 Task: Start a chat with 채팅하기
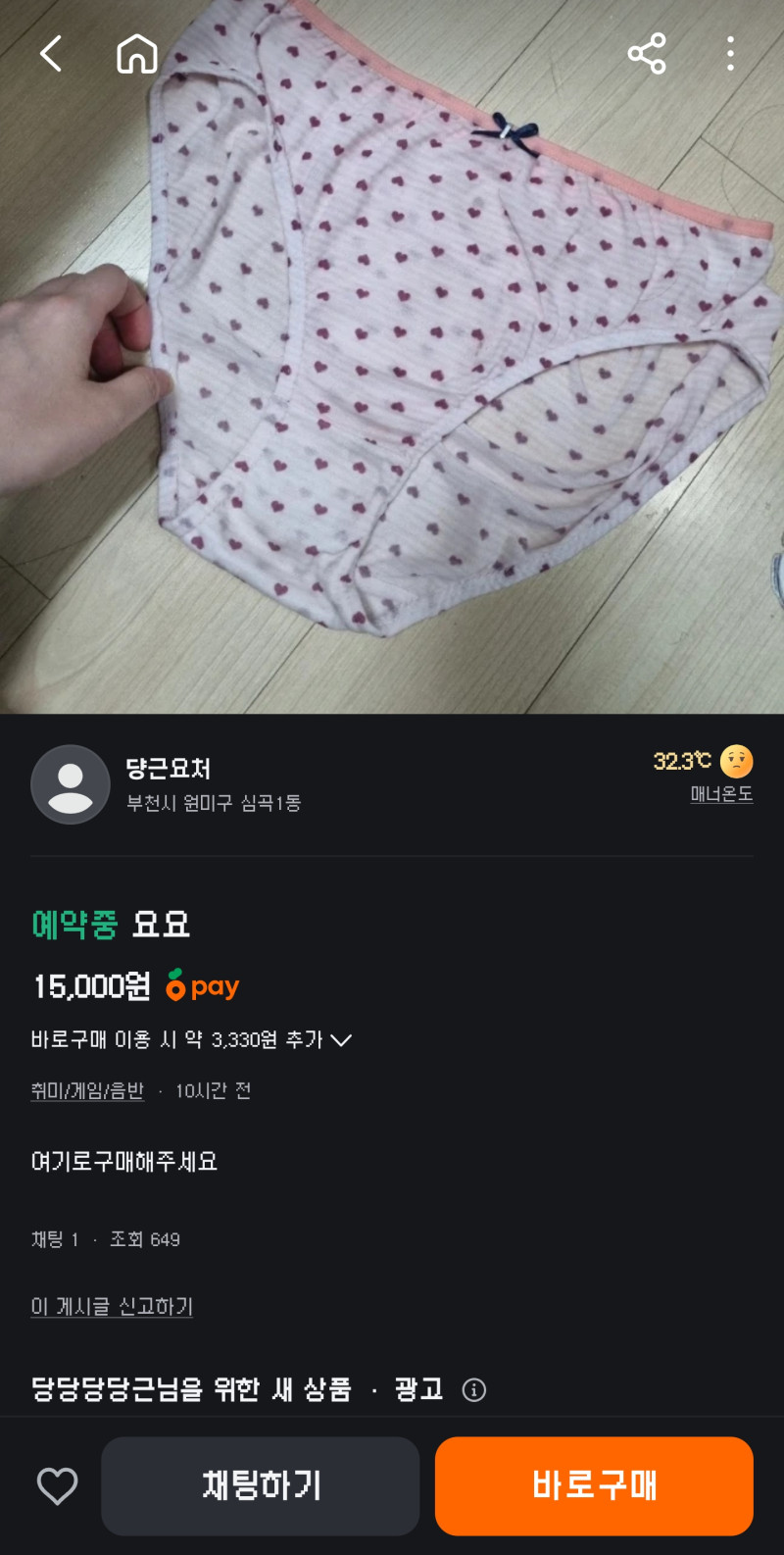[261, 1486]
